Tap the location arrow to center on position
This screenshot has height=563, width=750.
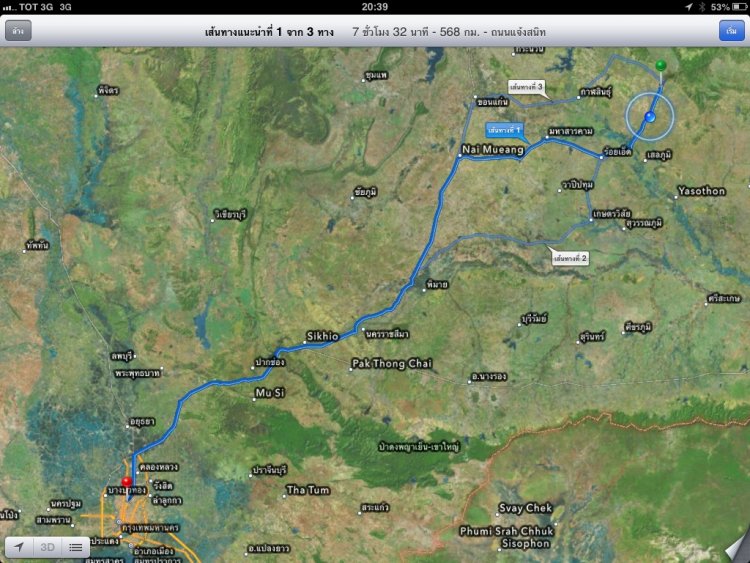tap(20, 547)
